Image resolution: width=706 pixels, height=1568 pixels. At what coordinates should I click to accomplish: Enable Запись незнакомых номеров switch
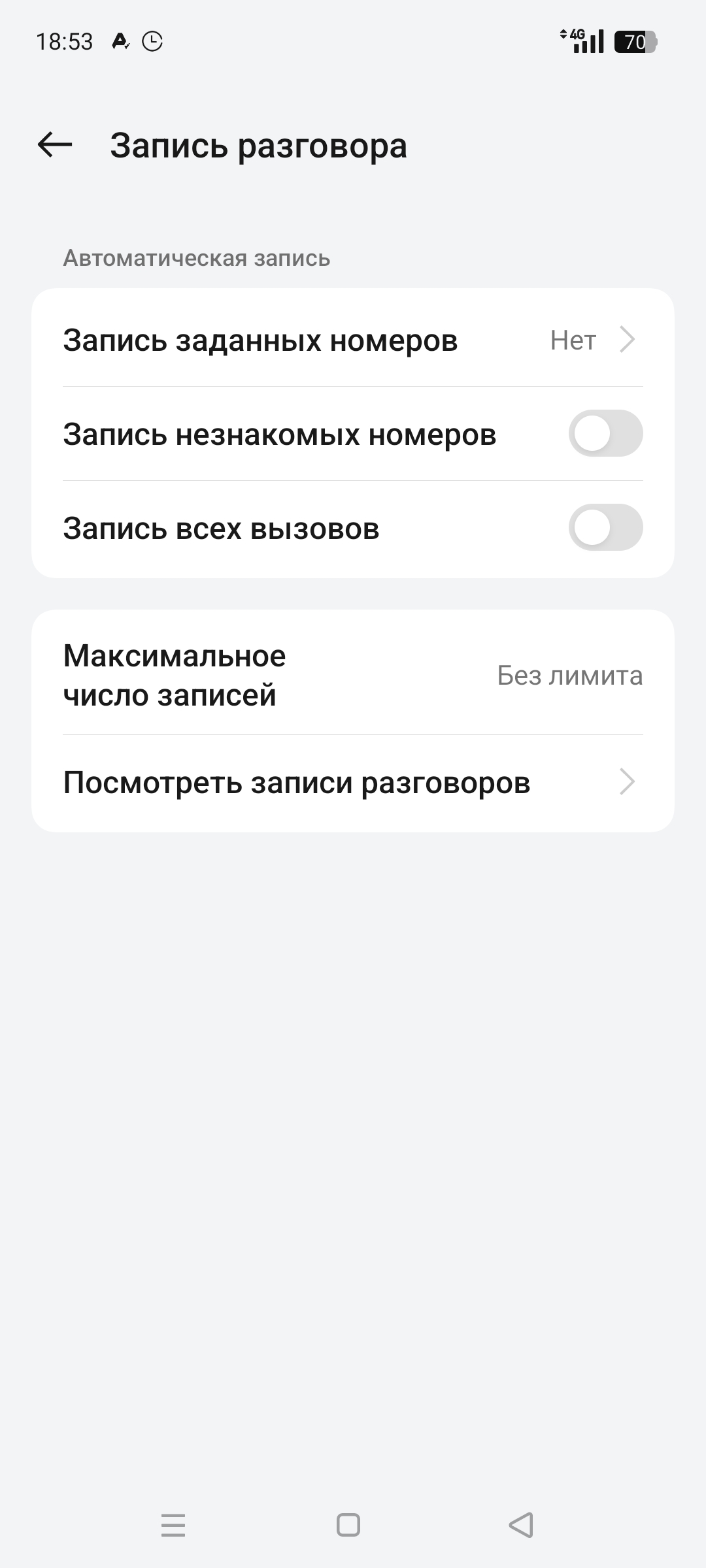(x=605, y=434)
